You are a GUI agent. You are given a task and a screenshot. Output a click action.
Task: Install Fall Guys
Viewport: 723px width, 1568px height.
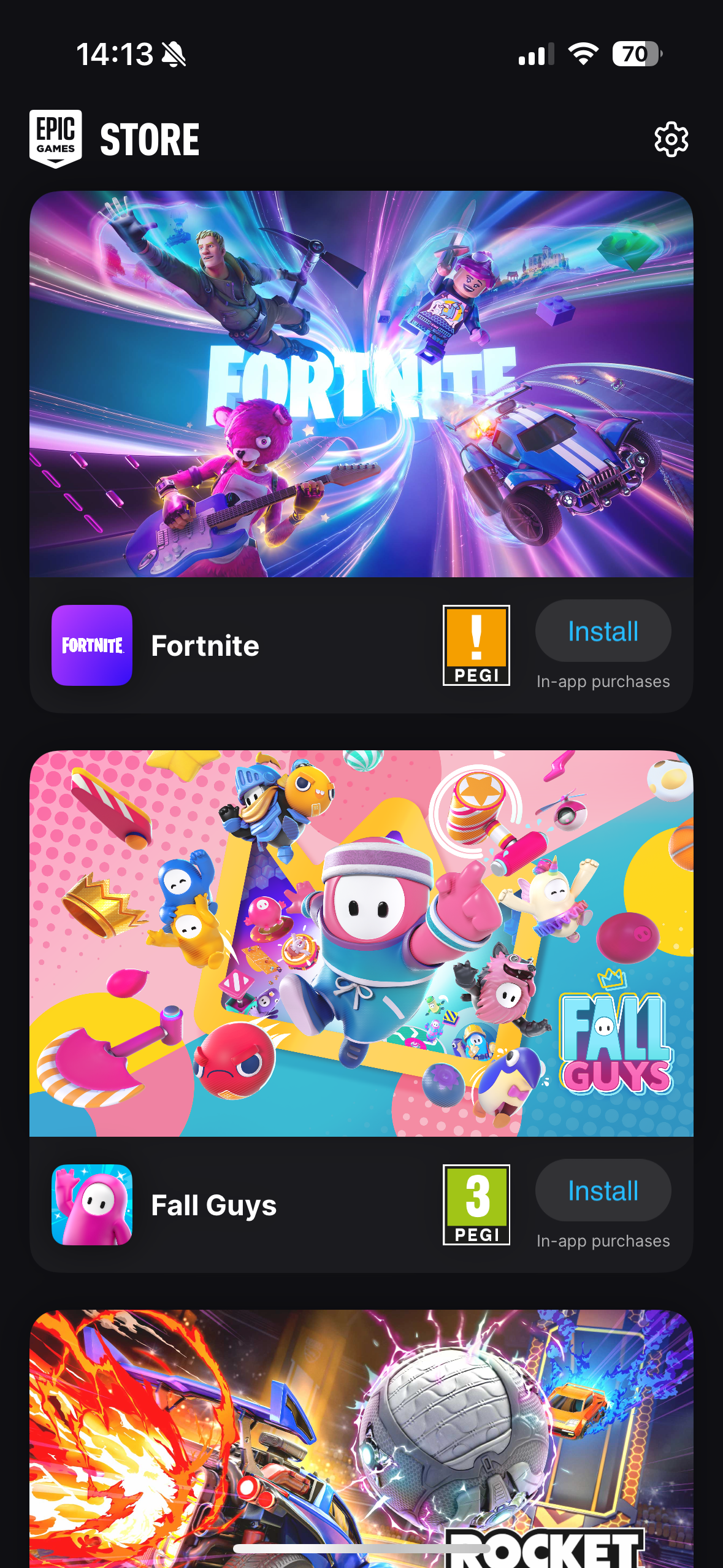(603, 1191)
